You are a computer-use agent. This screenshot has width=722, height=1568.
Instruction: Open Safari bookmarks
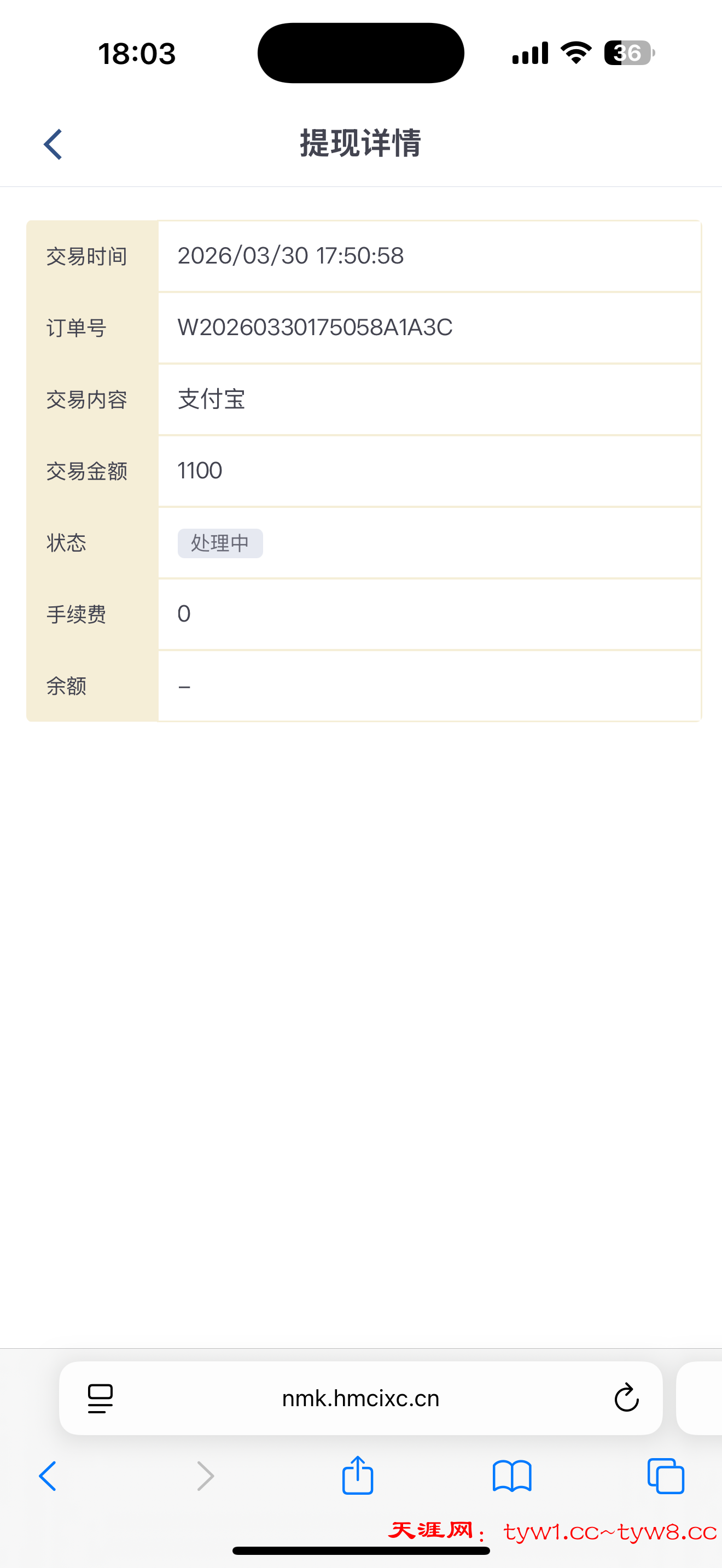512,1476
